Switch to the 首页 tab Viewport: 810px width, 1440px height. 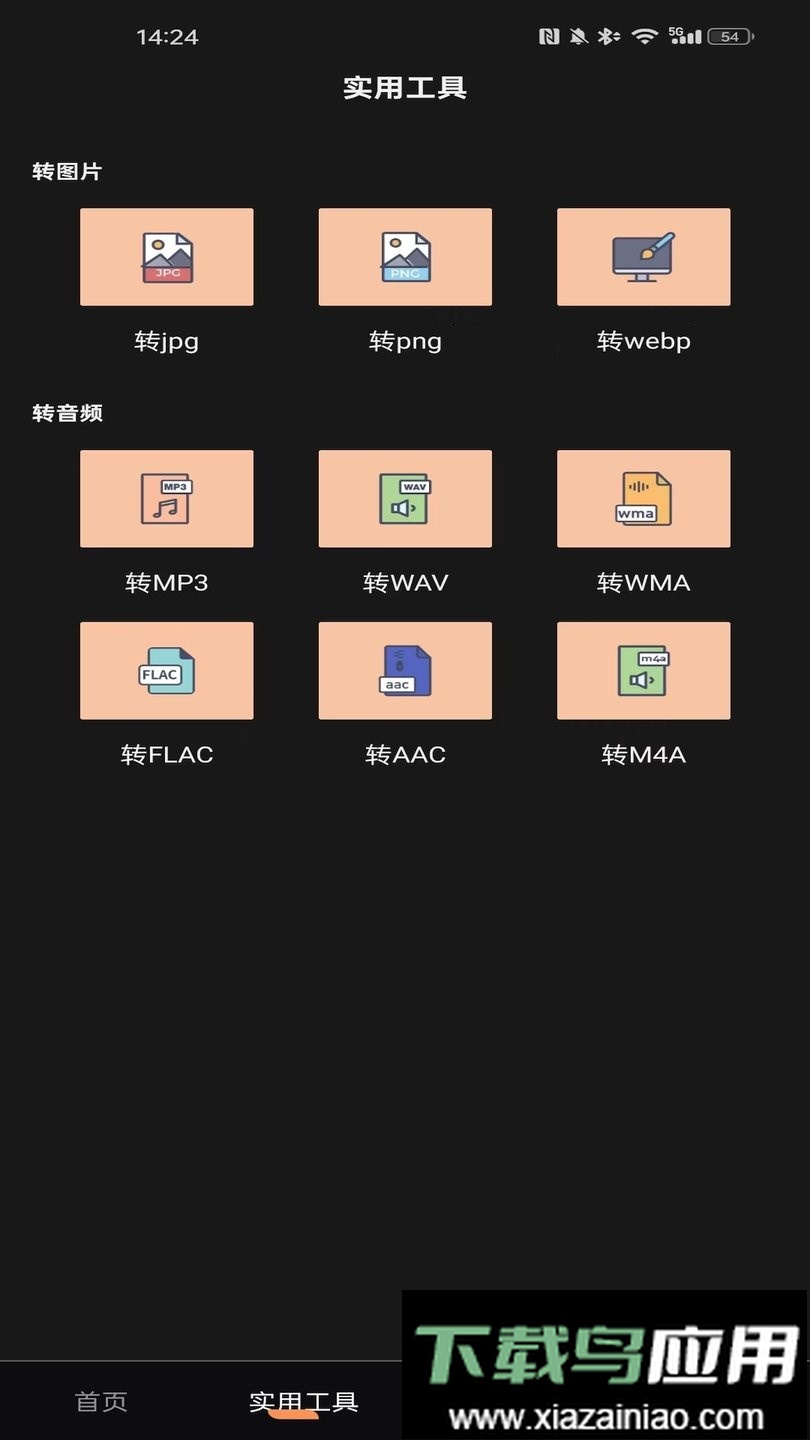click(x=102, y=1401)
